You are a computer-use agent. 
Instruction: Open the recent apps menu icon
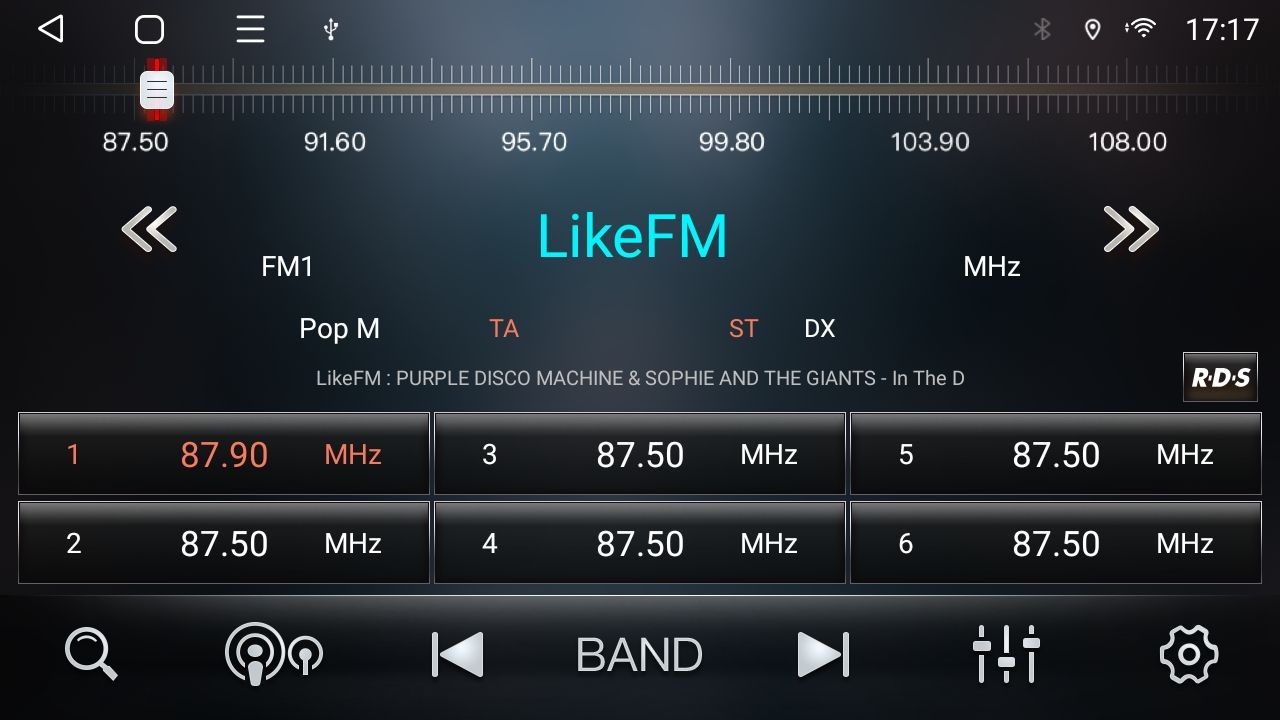pos(250,29)
